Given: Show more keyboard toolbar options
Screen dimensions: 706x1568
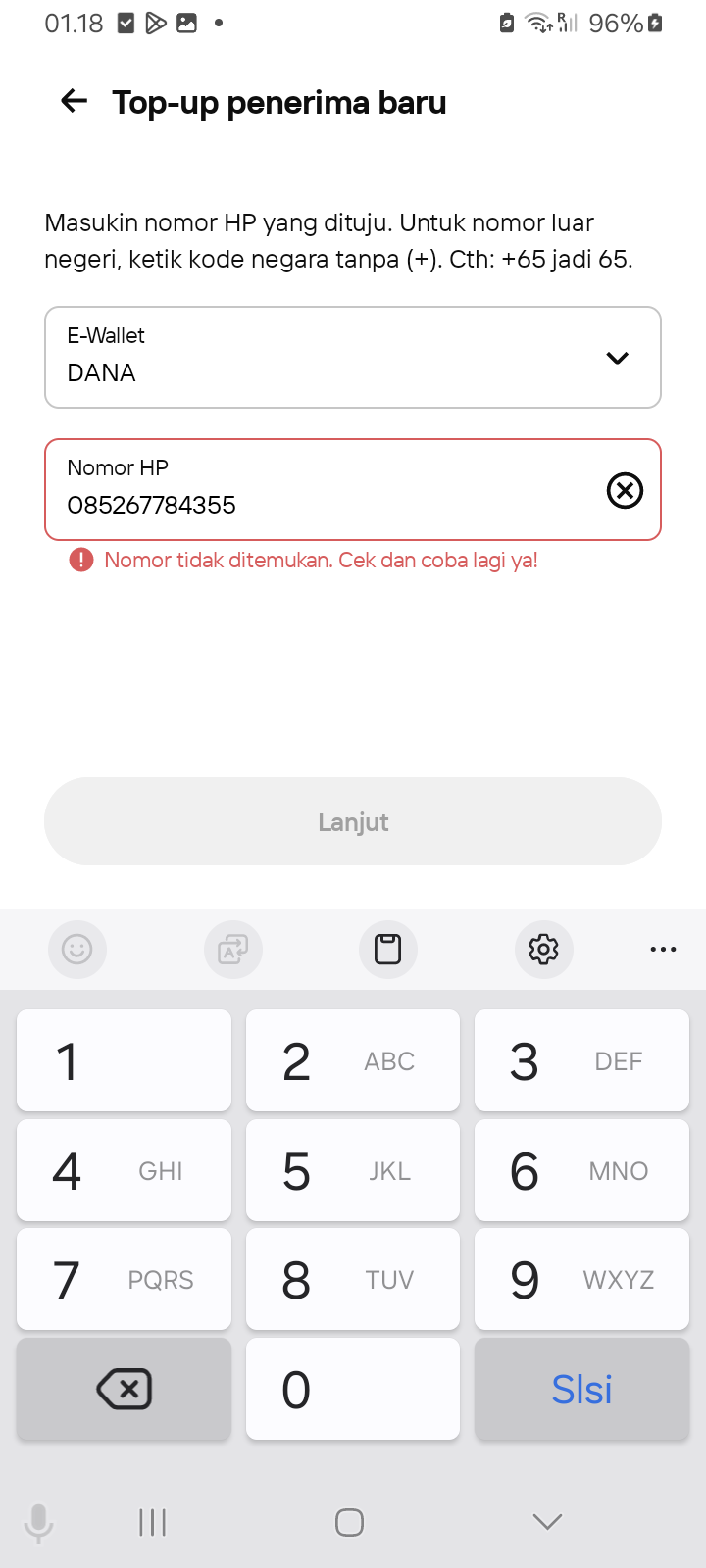Looking at the screenshot, I should tap(663, 949).
